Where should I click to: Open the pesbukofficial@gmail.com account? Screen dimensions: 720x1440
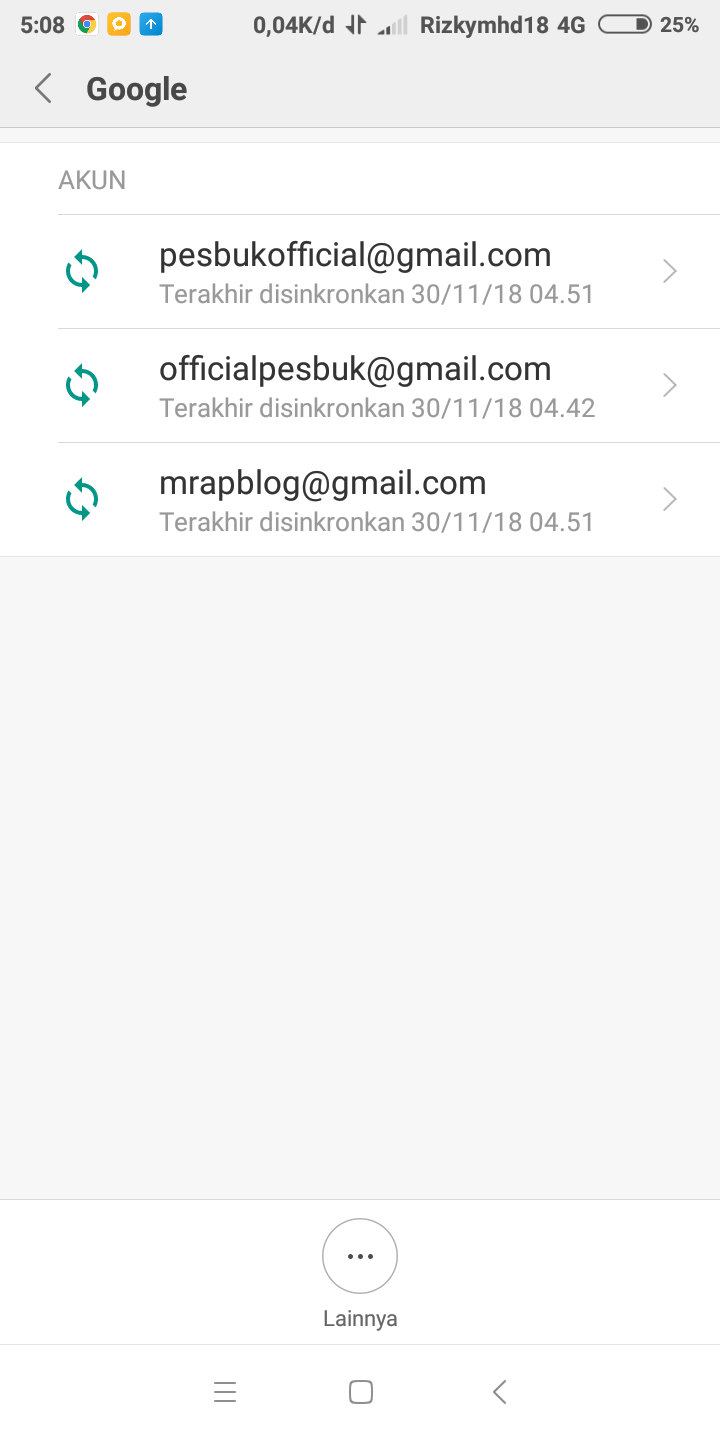(360, 272)
